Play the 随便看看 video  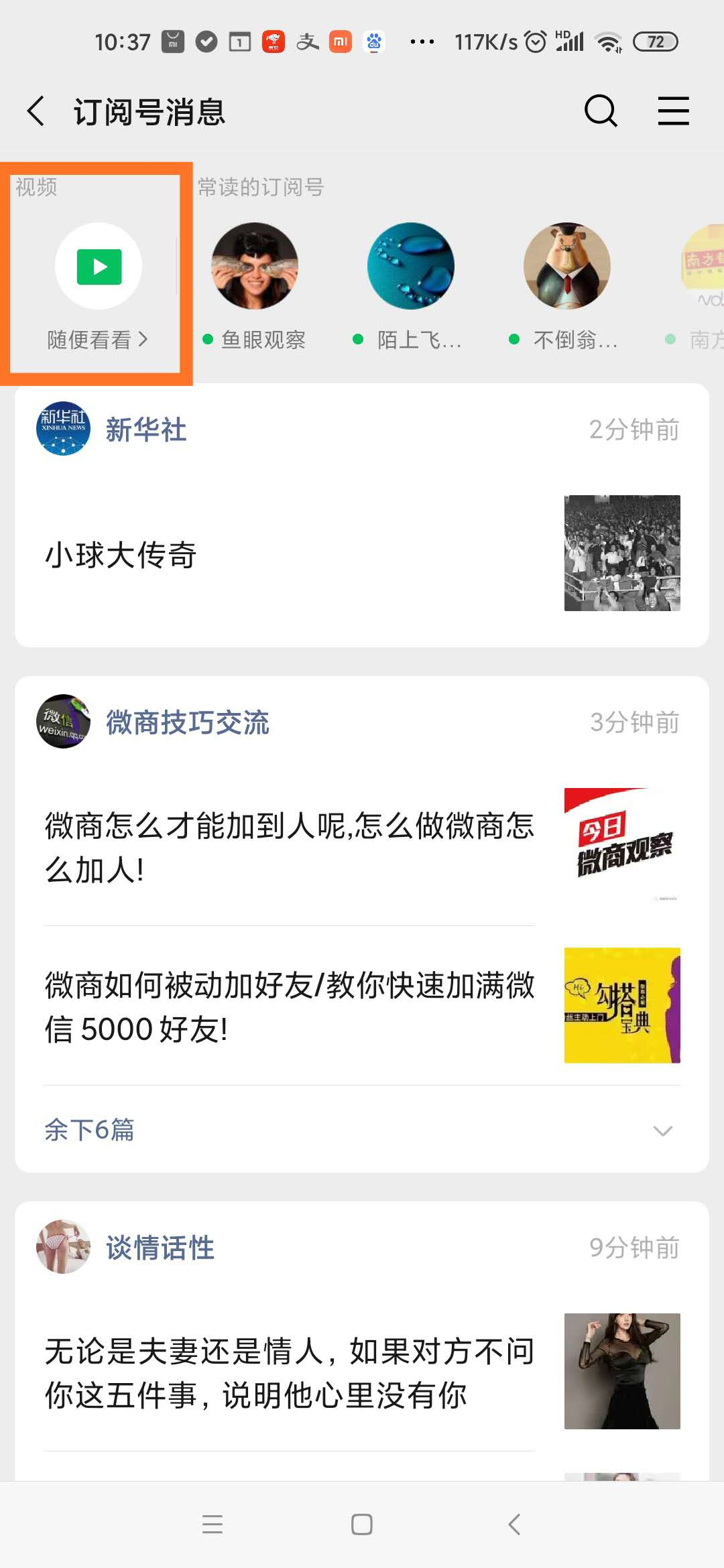coord(98,265)
